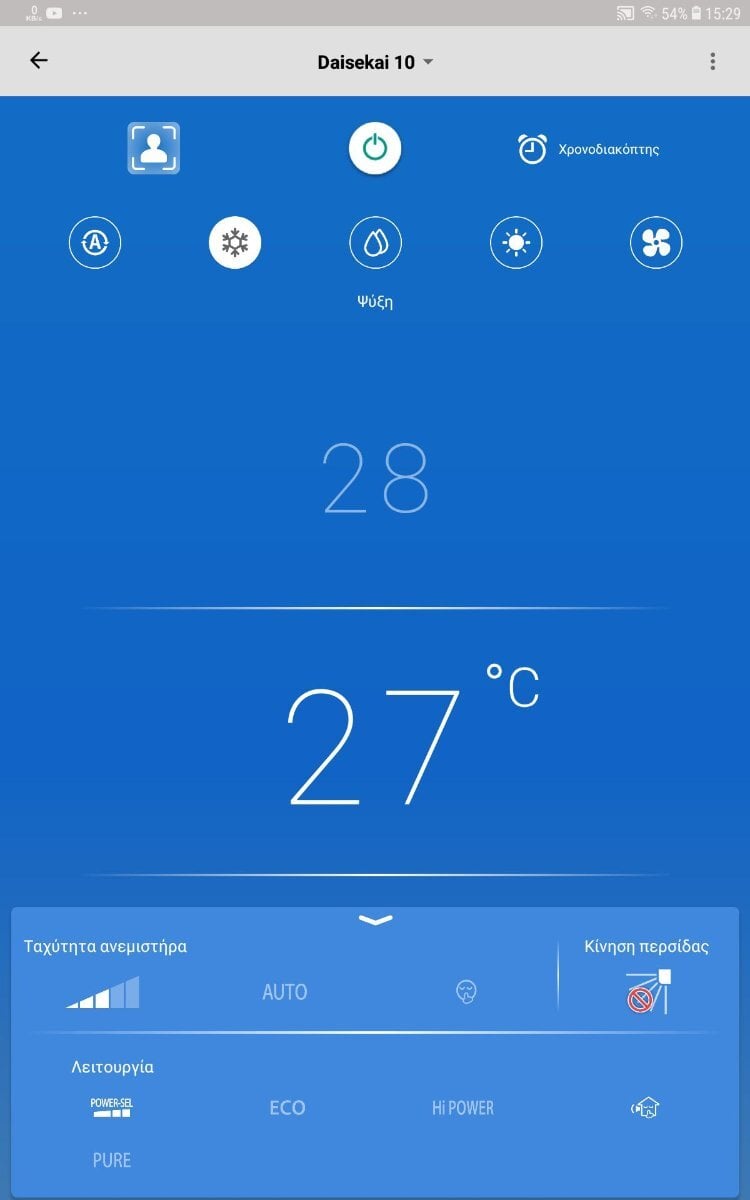Turn on Hi POWER mode
The width and height of the screenshot is (750, 1200).
pyautogui.click(x=463, y=1108)
